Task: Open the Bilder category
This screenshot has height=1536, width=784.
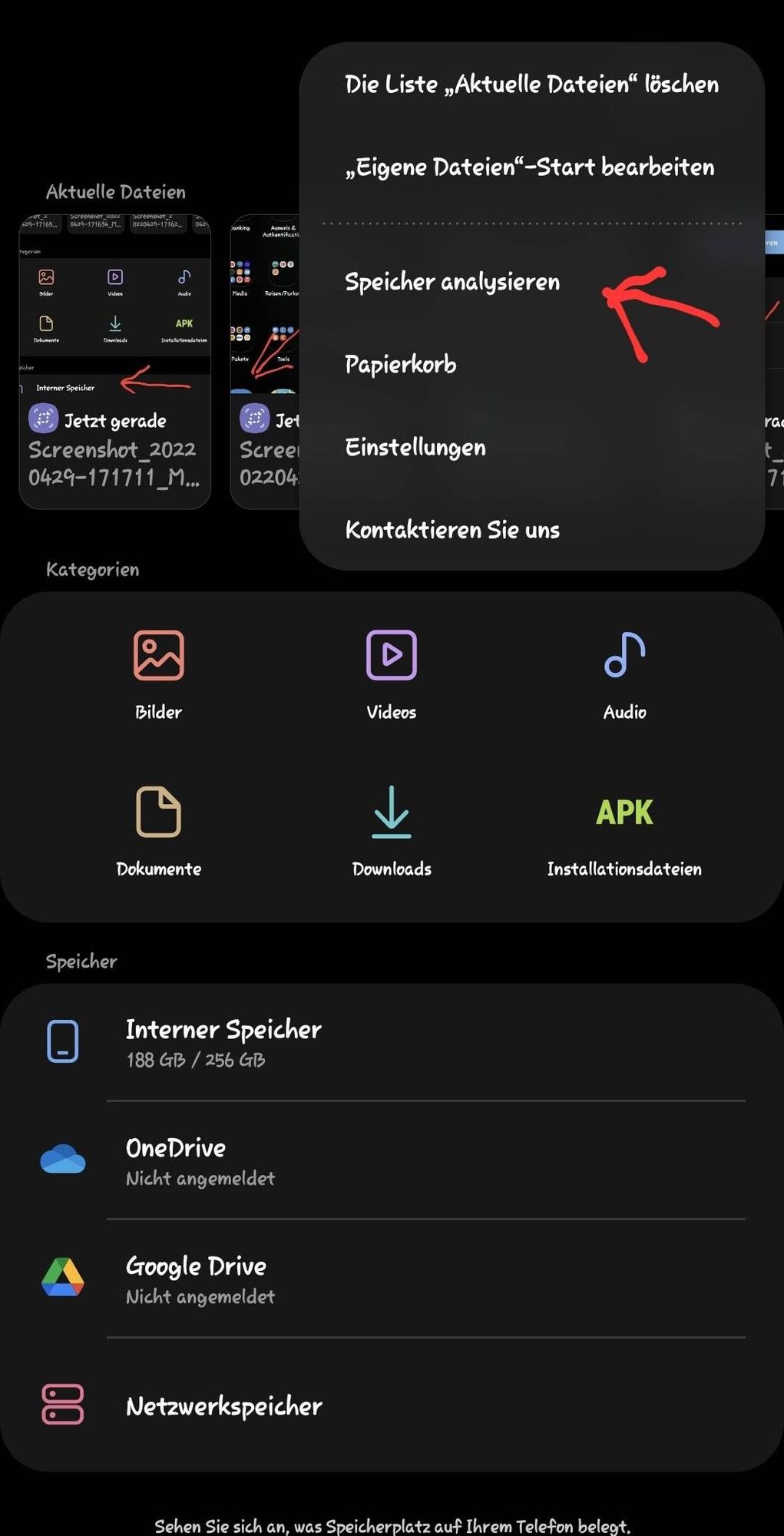Action: 159,674
